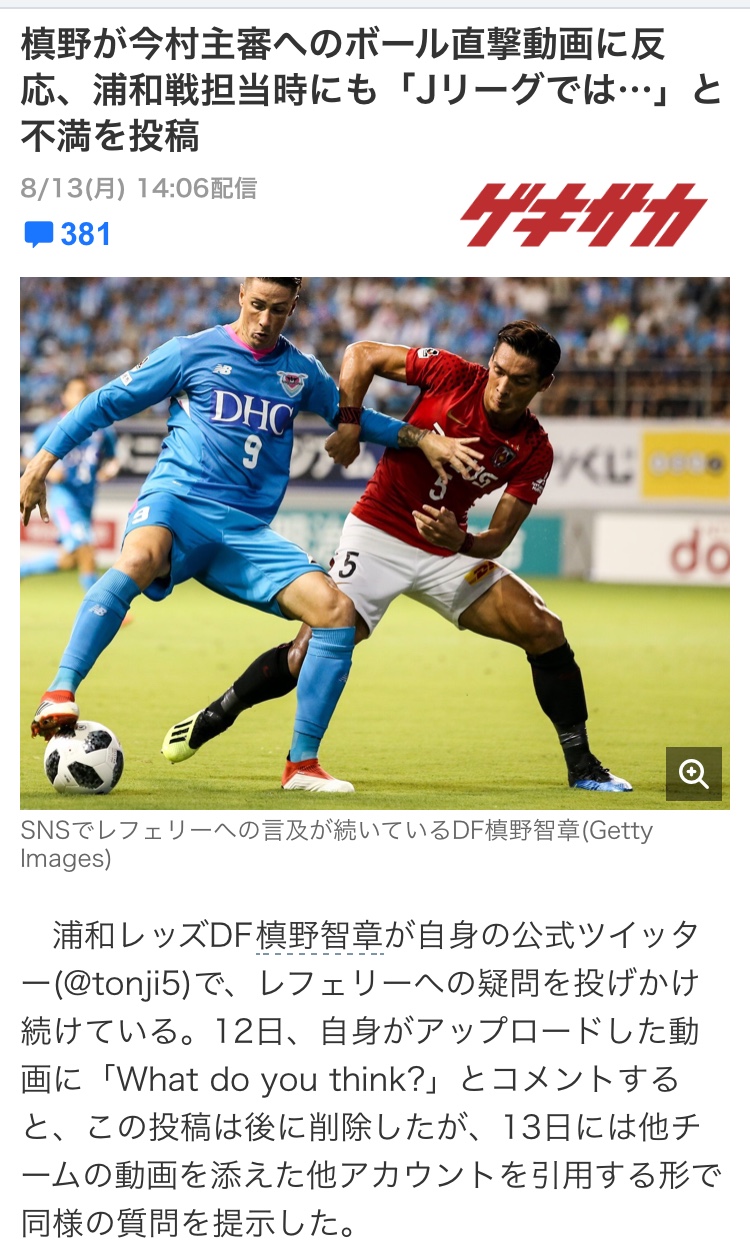Enlarge the article photo with magnifier icon
Screen dimensions: 750x1250
[693, 773]
